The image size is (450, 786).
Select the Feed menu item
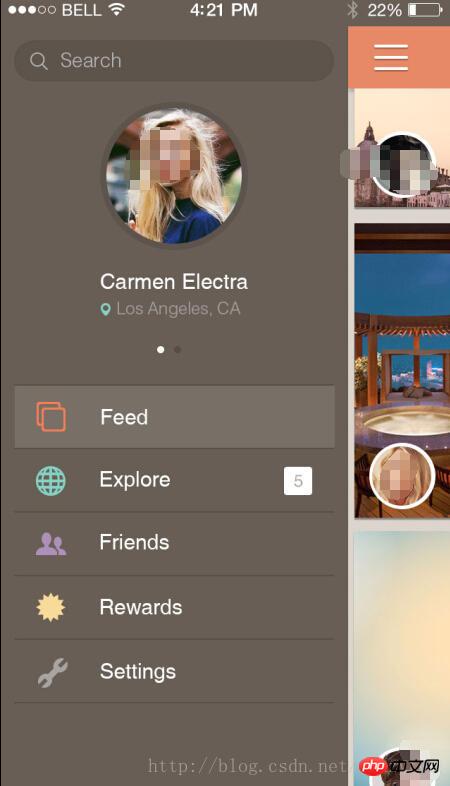(x=174, y=417)
